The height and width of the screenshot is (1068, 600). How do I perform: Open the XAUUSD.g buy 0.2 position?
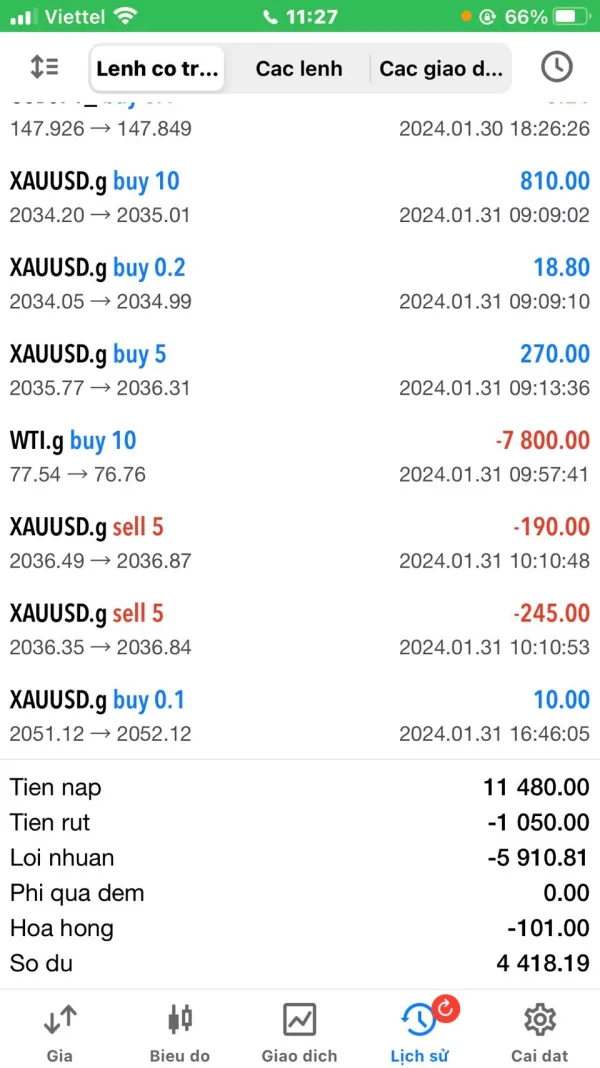point(300,283)
